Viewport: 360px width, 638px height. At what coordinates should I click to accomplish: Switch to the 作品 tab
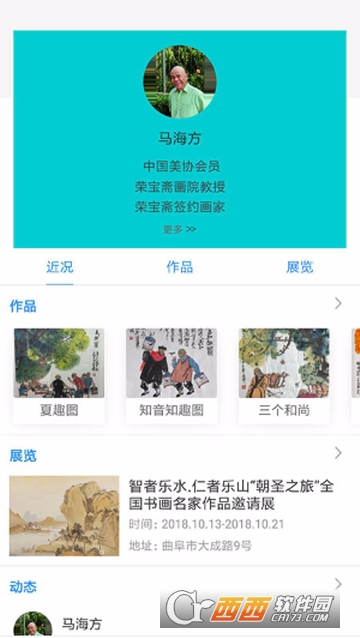[179, 267]
